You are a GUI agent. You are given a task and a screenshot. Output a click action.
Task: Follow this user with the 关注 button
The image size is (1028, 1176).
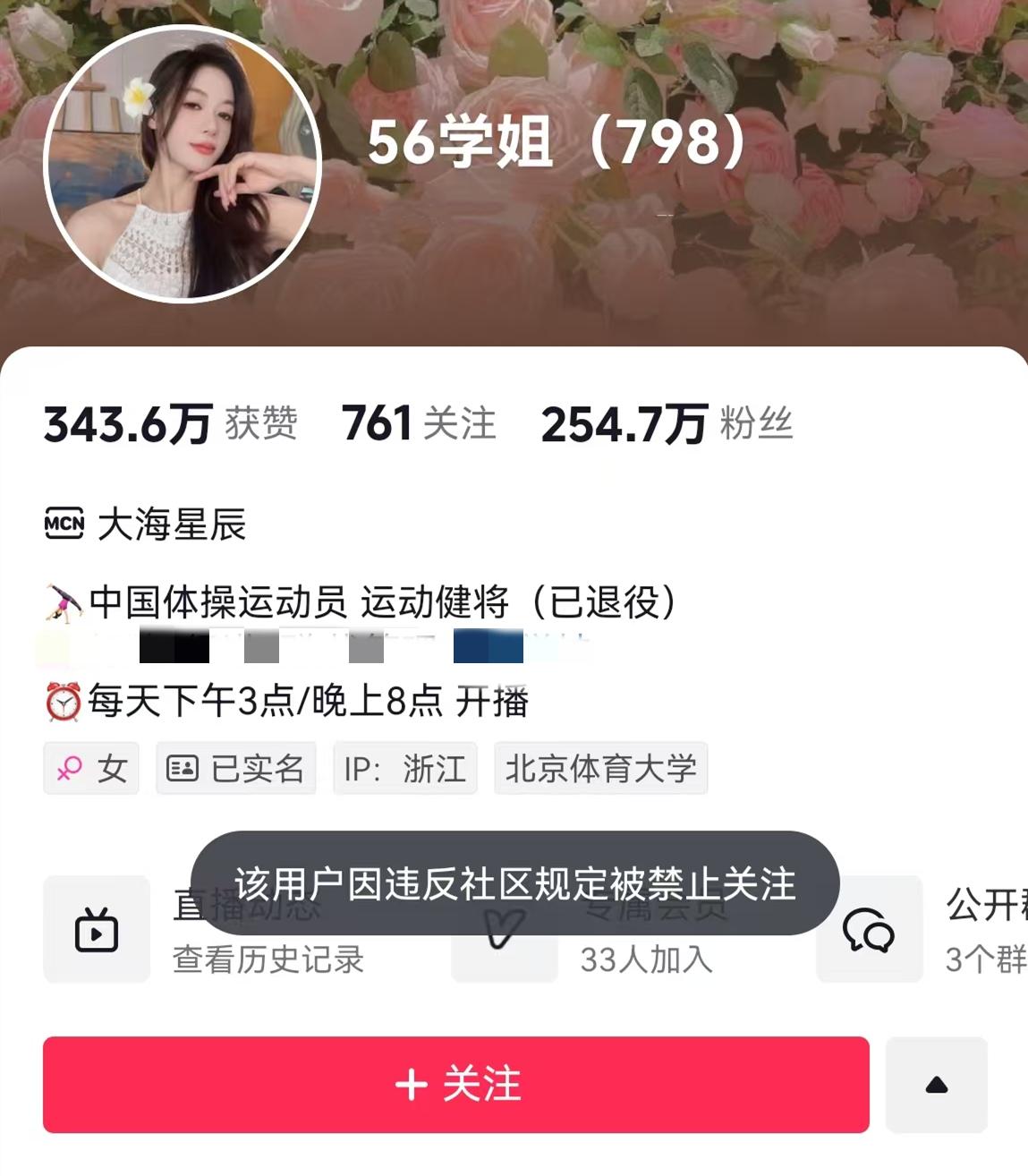(456, 1084)
